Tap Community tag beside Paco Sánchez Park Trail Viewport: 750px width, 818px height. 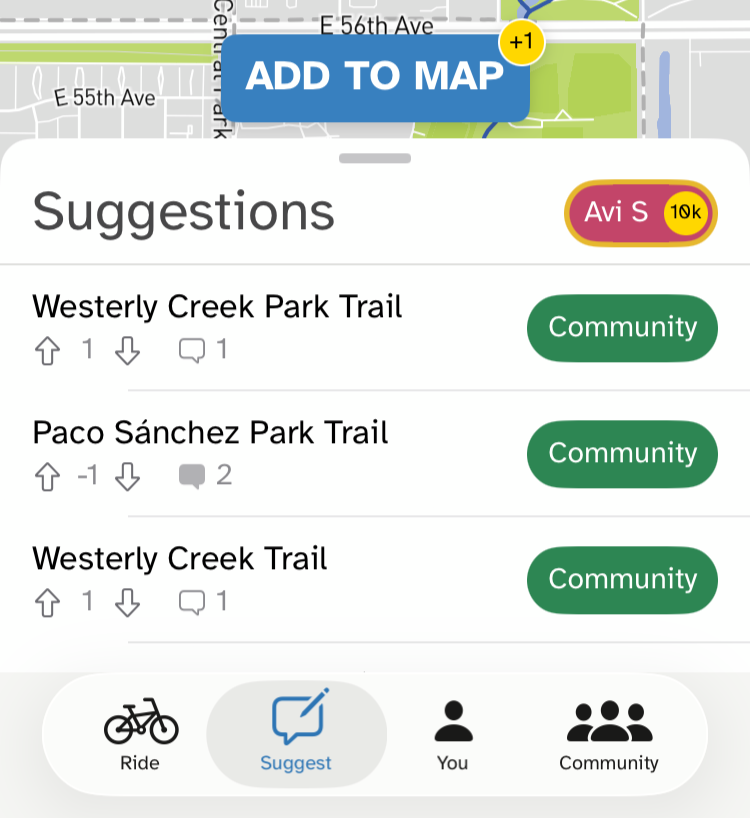[622, 454]
